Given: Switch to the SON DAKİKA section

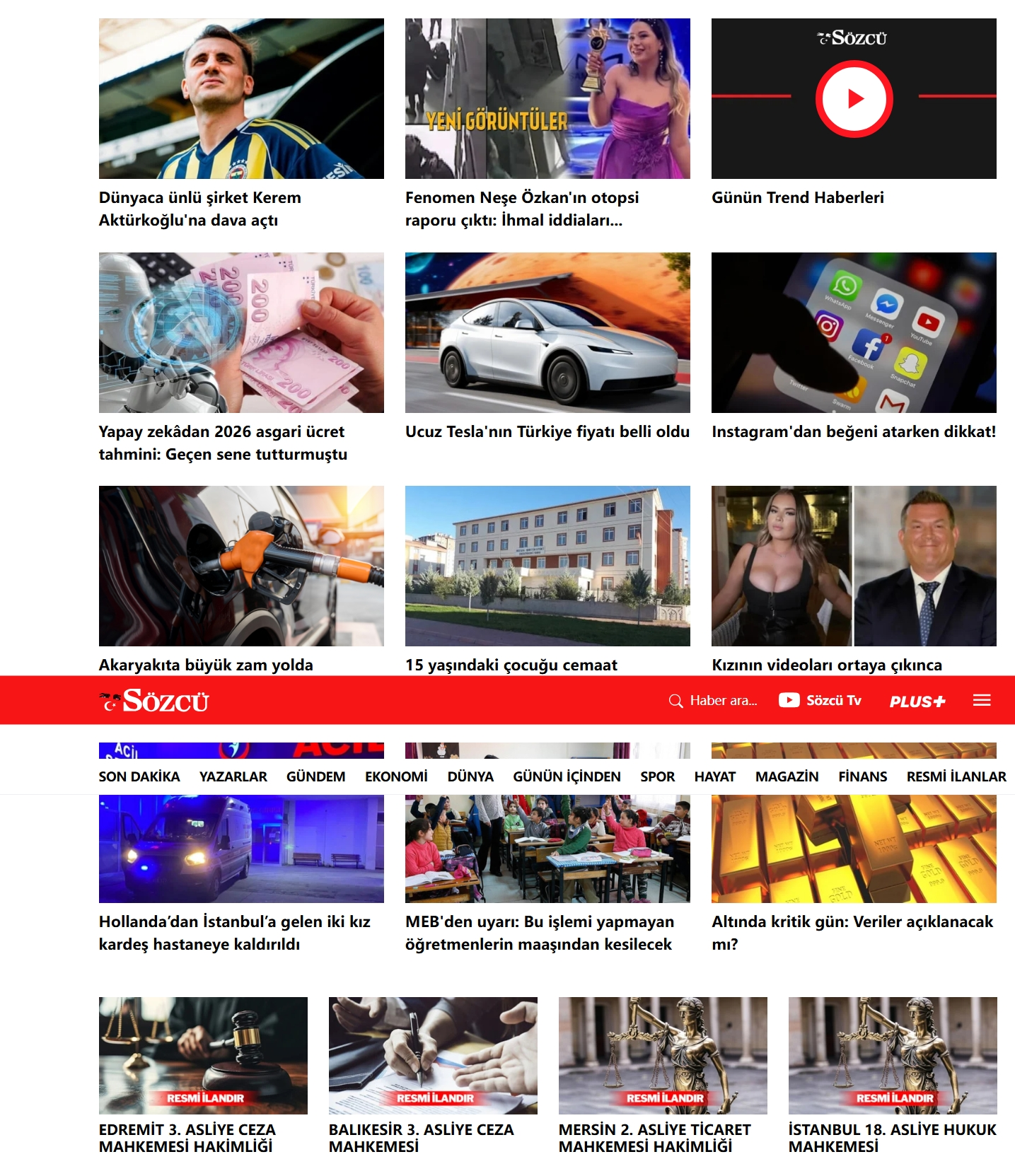Looking at the screenshot, I should 139,776.
